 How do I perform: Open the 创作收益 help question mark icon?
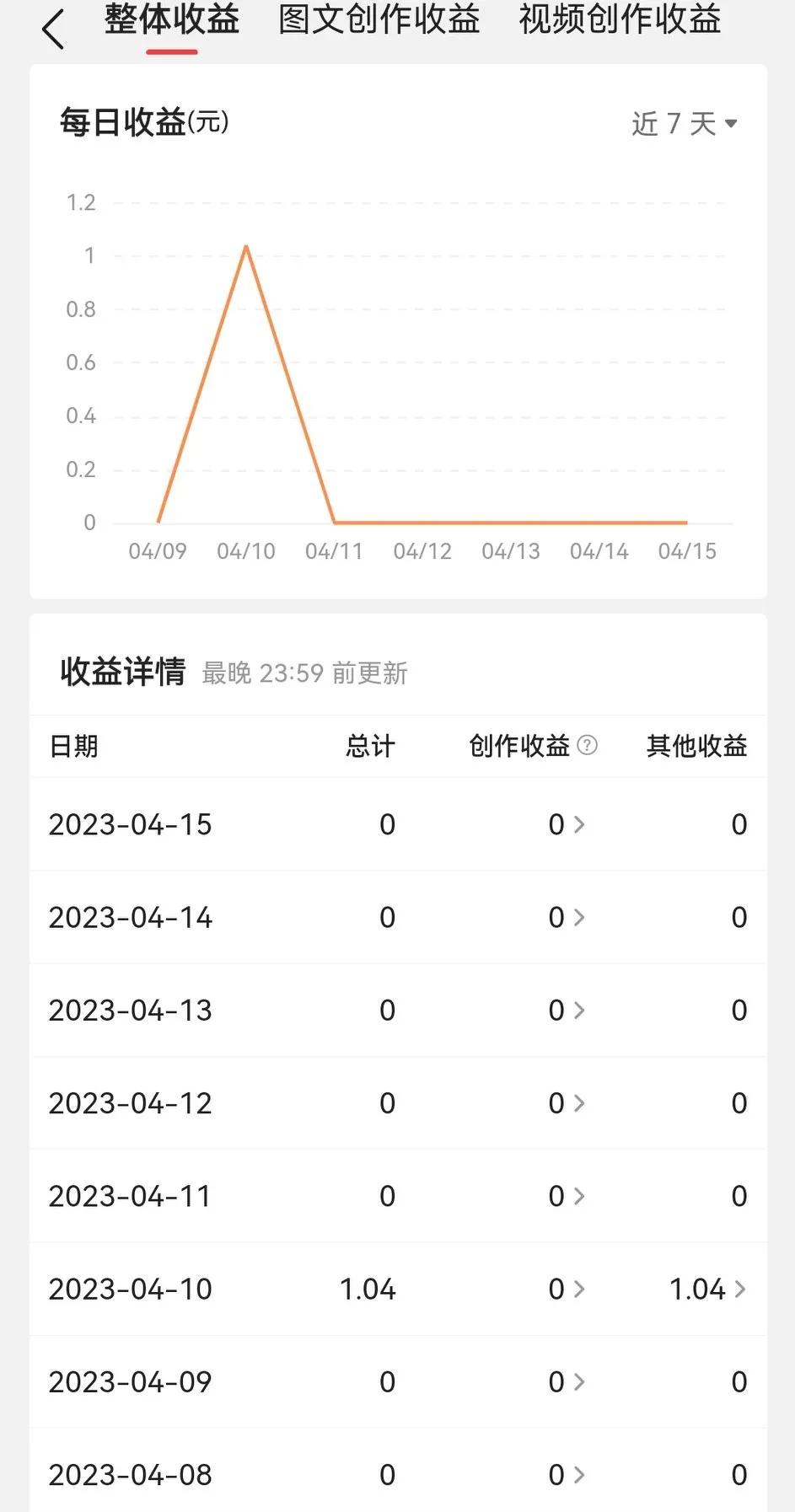(x=588, y=747)
